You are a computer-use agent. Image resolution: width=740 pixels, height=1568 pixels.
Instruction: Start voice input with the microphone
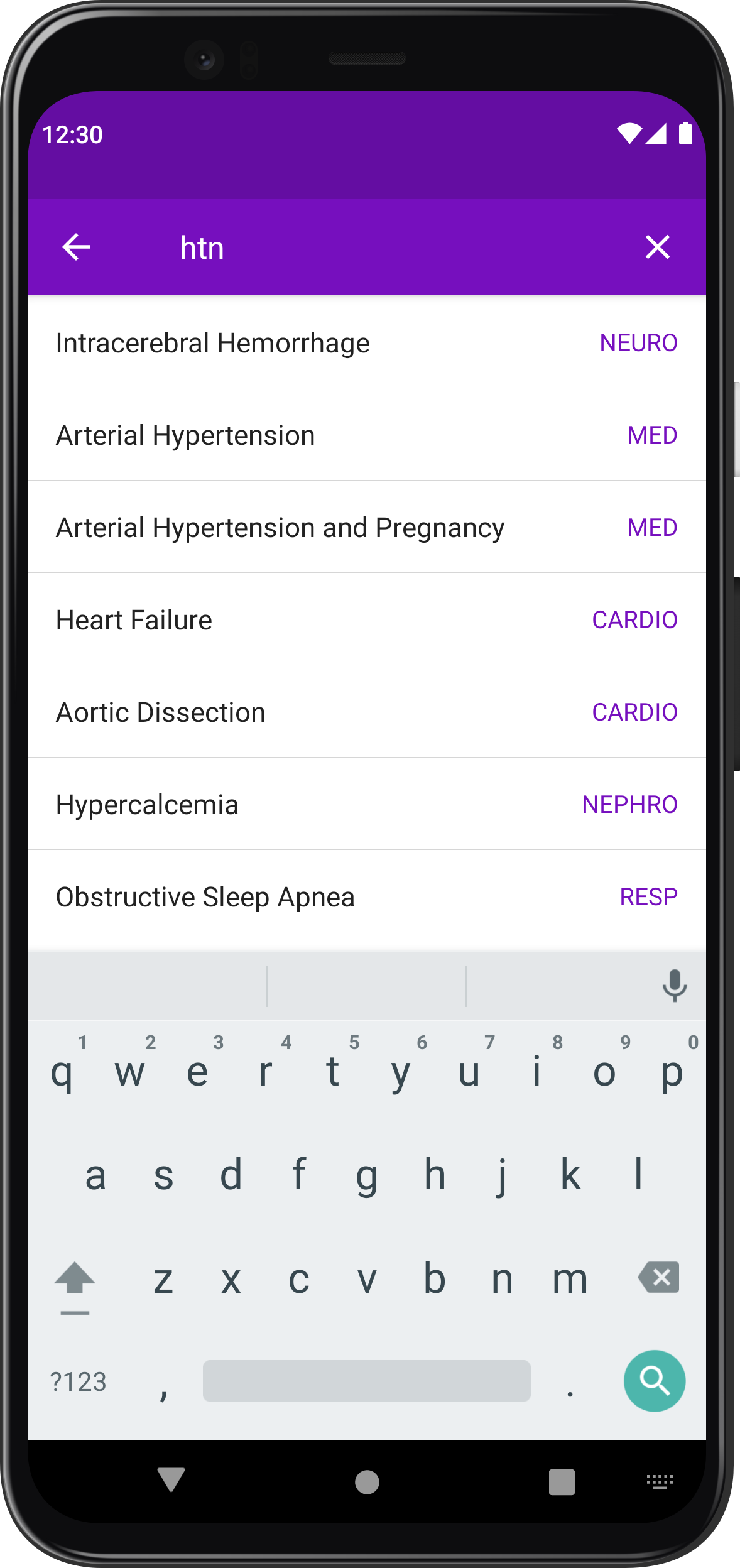[x=674, y=986]
